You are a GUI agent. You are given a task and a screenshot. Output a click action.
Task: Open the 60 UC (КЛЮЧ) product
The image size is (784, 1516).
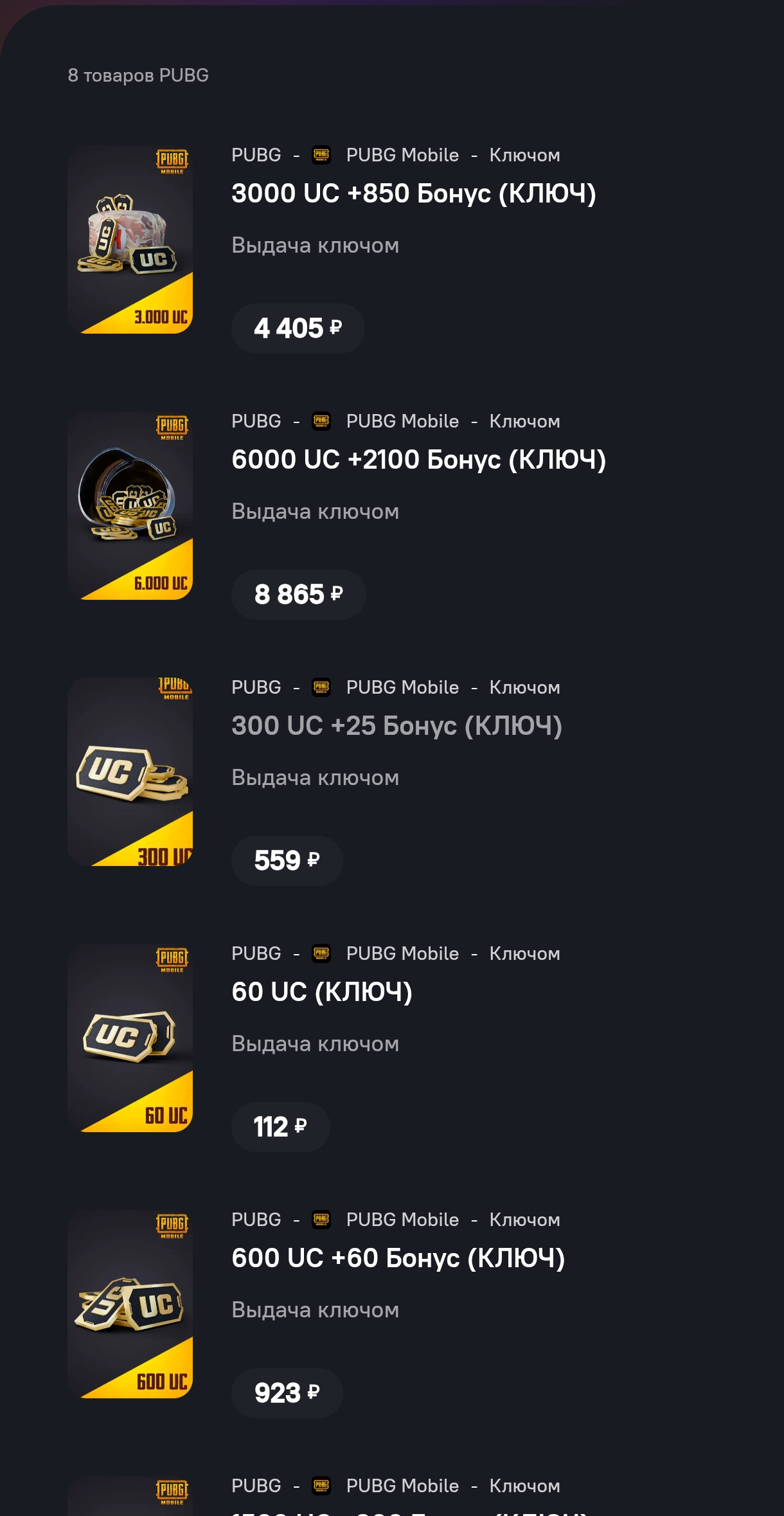pos(321,992)
